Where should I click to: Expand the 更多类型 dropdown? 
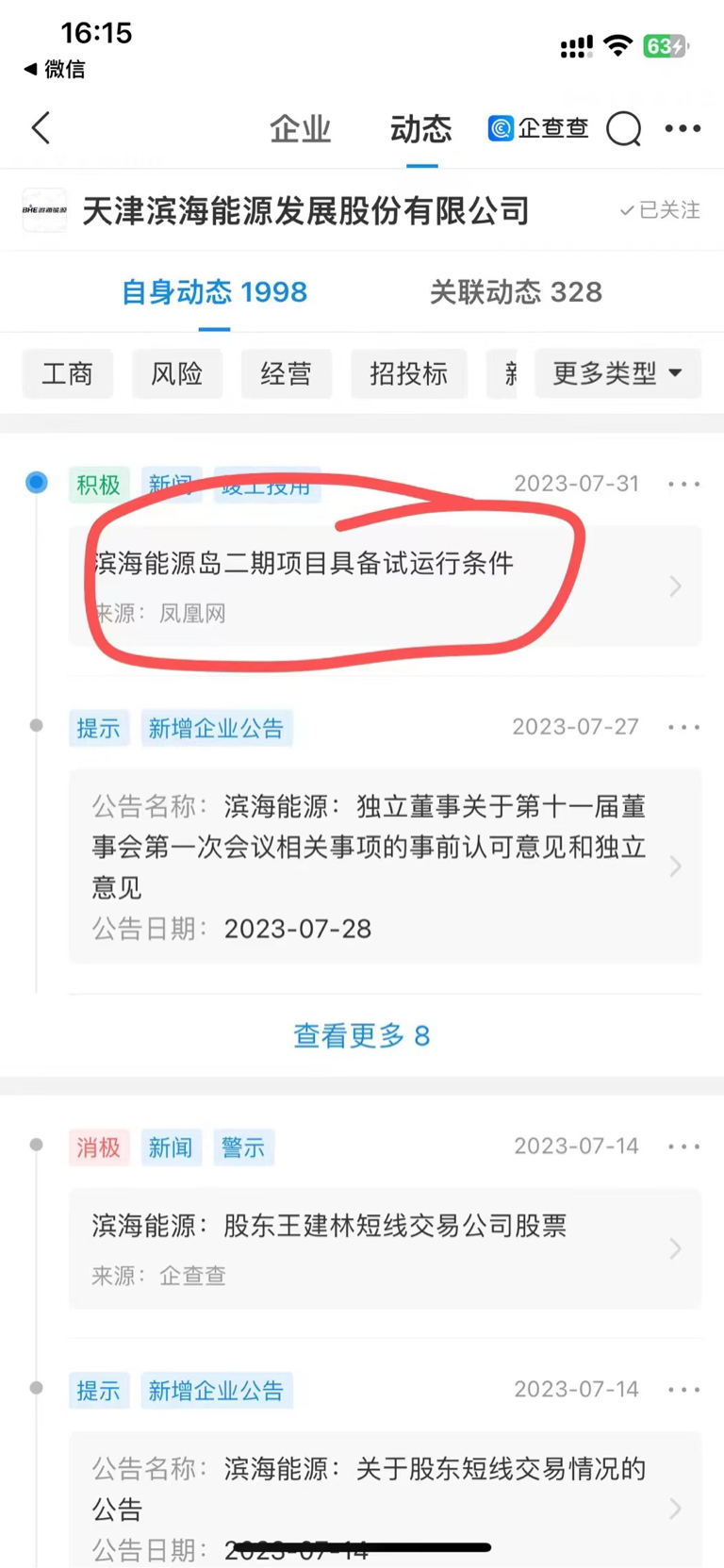pyautogui.click(x=617, y=373)
